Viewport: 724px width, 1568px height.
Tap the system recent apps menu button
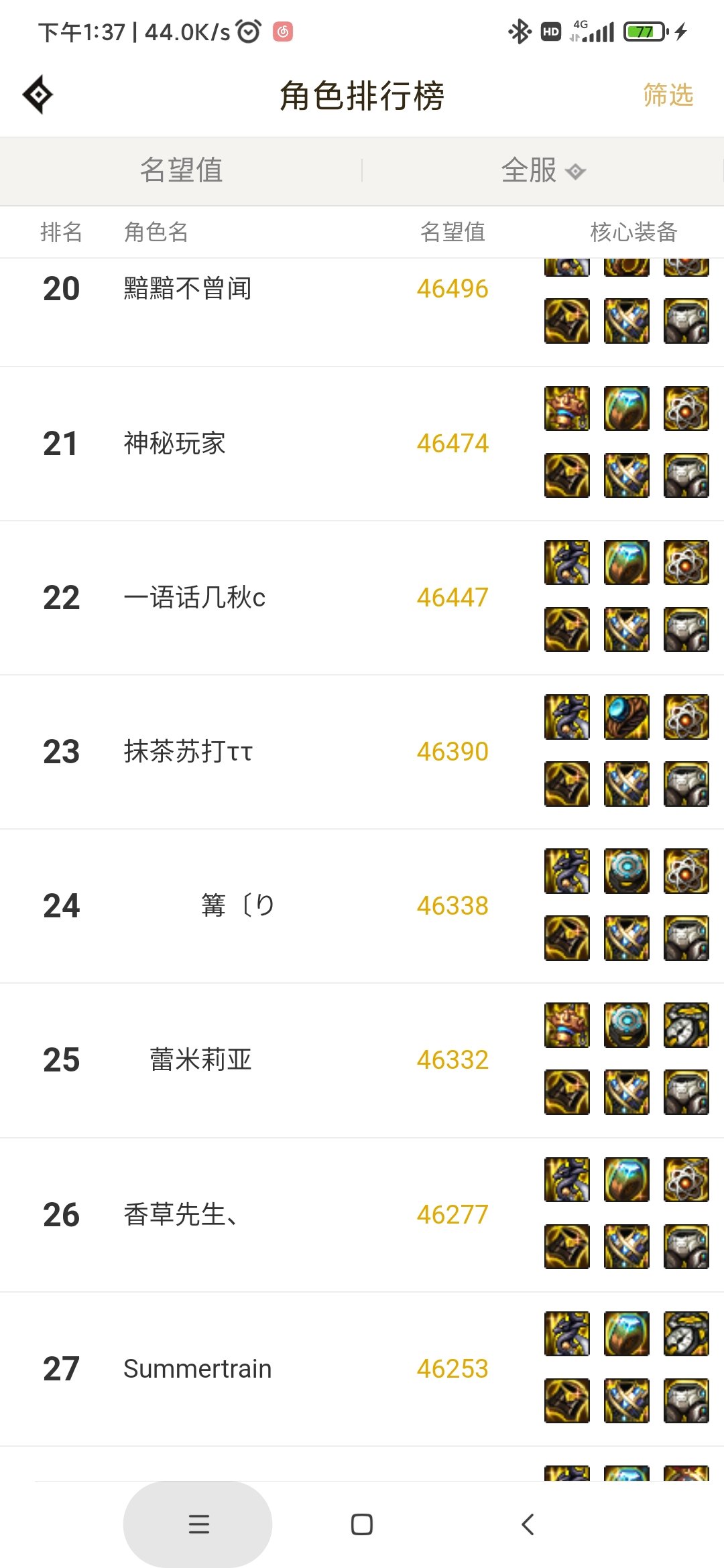(x=198, y=1524)
